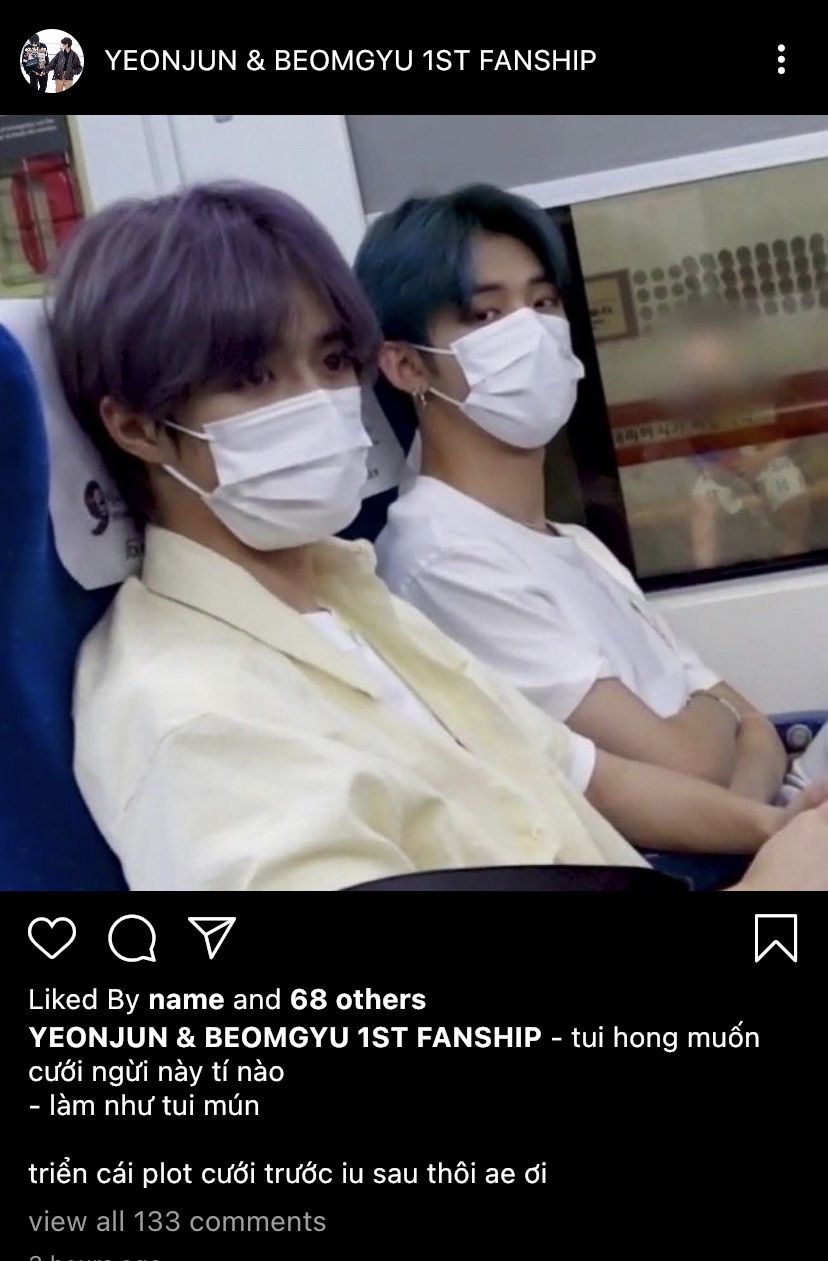Open YEONJUN & BEOMGYU 1ST FANSHIP header username
The image size is (828, 1261).
click(x=350, y=61)
